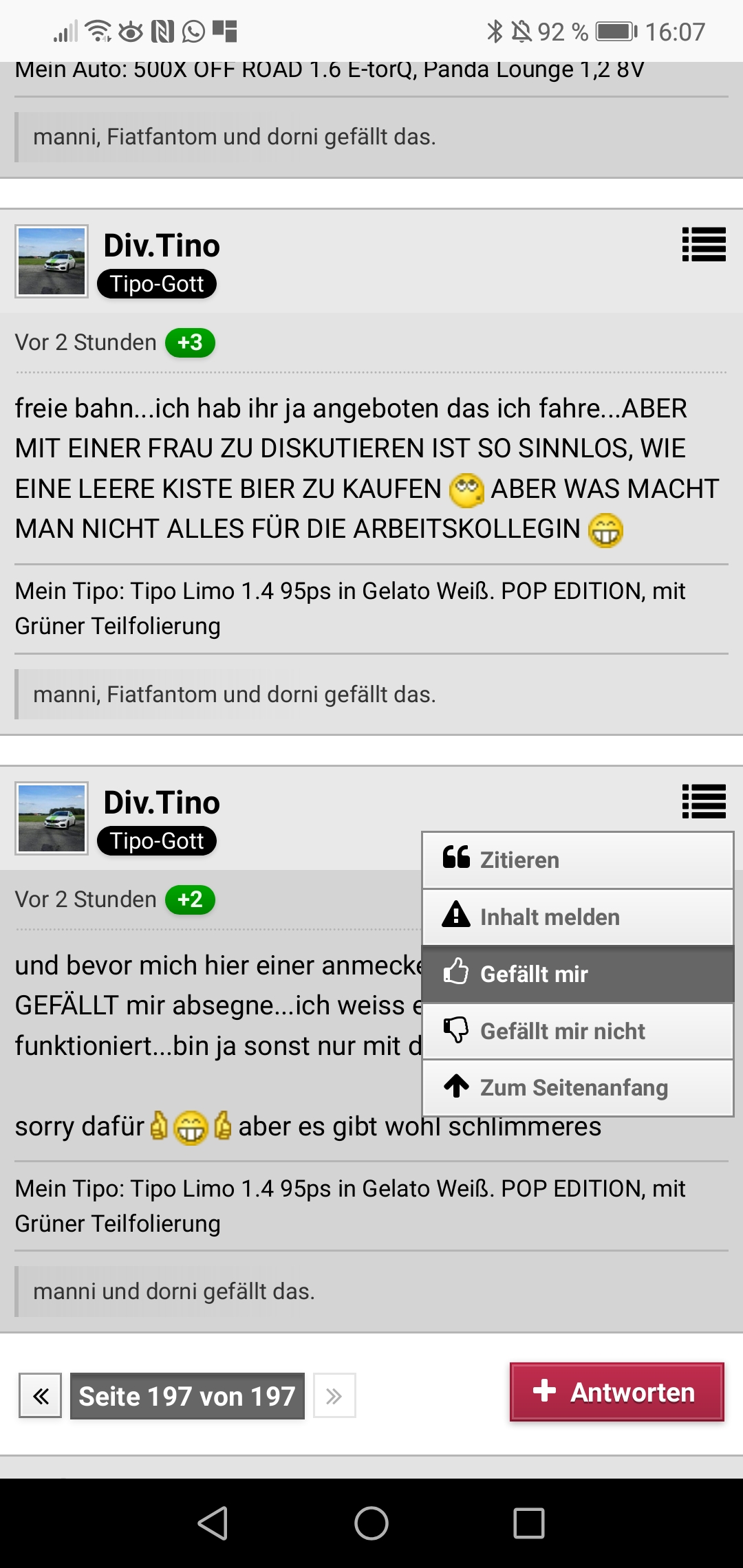Image resolution: width=743 pixels, height=1568 pixels.
Task: View the +2 likes badge details
Action: click(x=190, y=900)
